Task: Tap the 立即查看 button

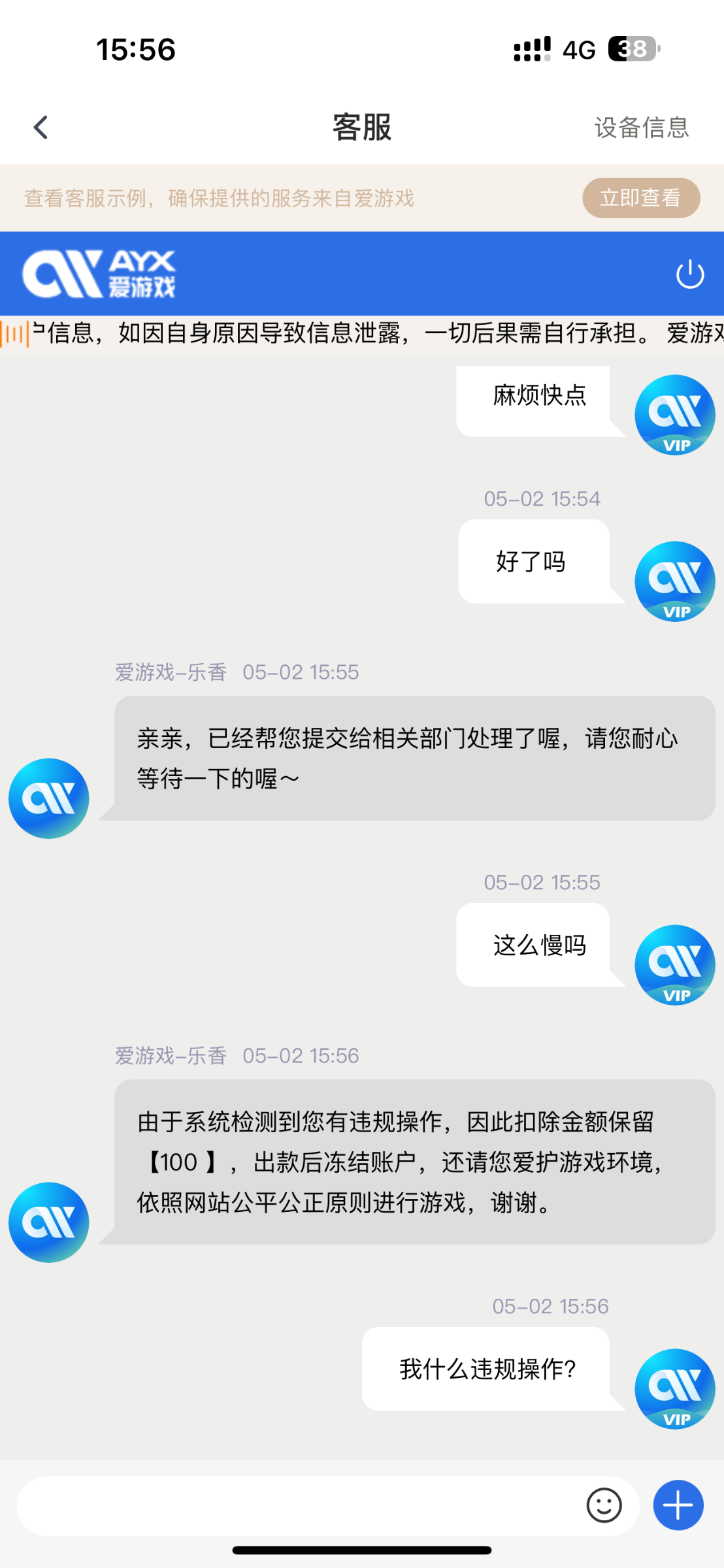Action: point(640,198)
